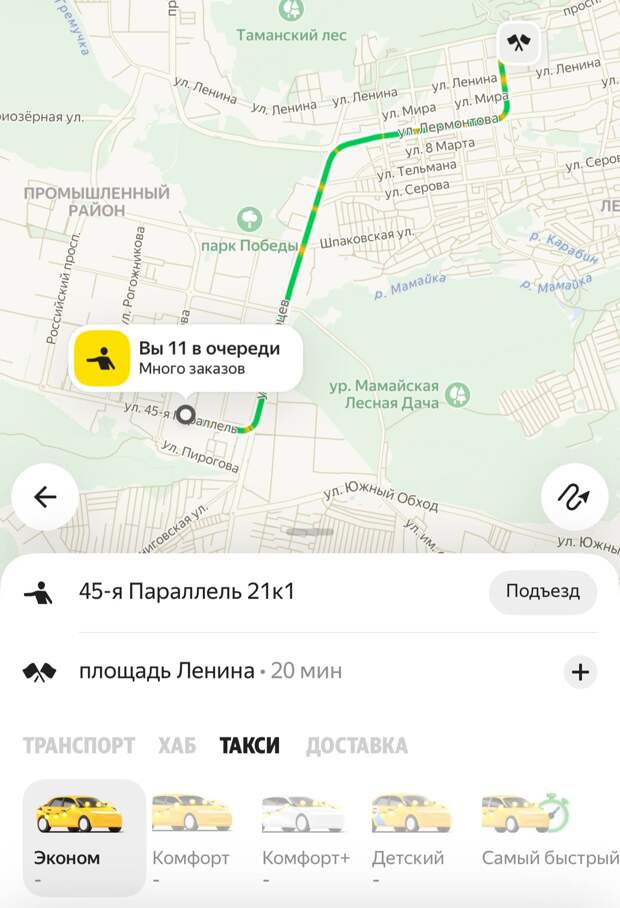Change destination площадь Ленина
The image size is (620, 908).
point(167,671)
